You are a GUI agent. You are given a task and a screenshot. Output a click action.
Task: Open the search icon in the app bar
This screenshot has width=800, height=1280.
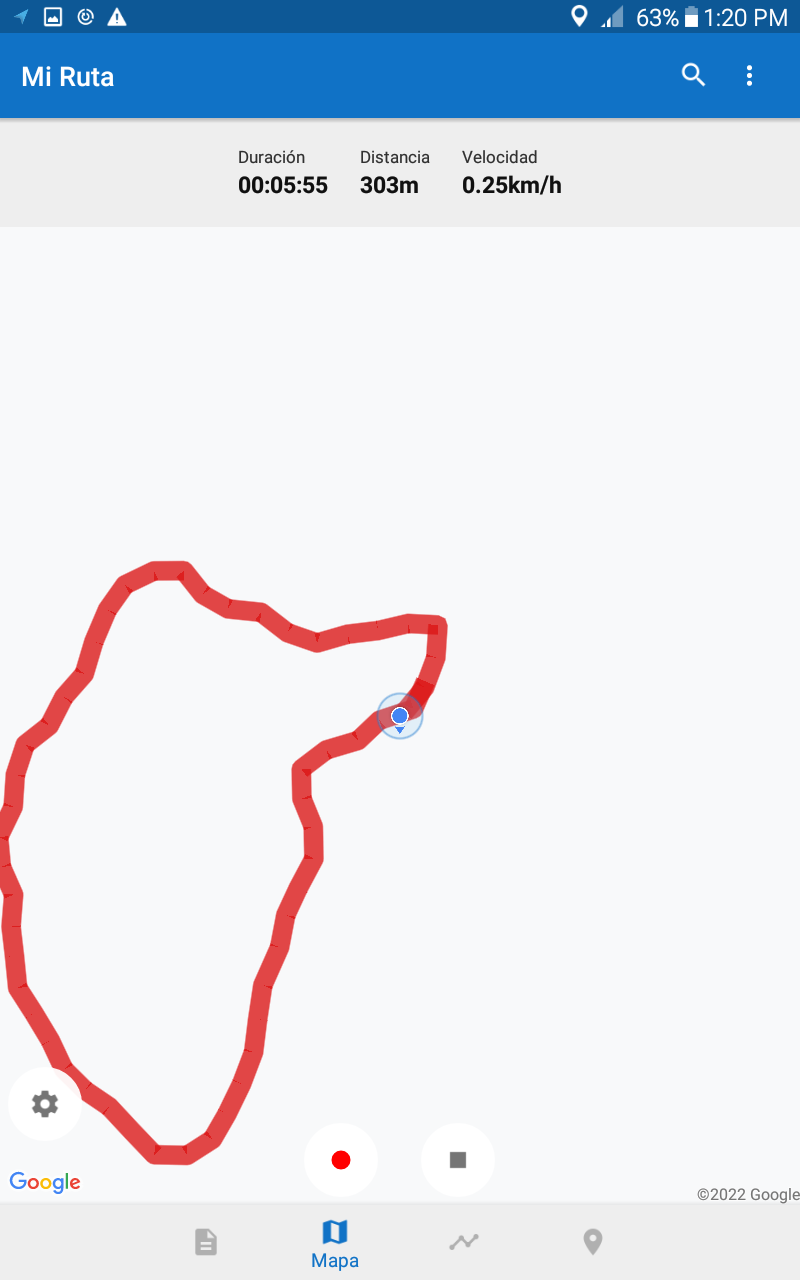[x=693, y=75]
